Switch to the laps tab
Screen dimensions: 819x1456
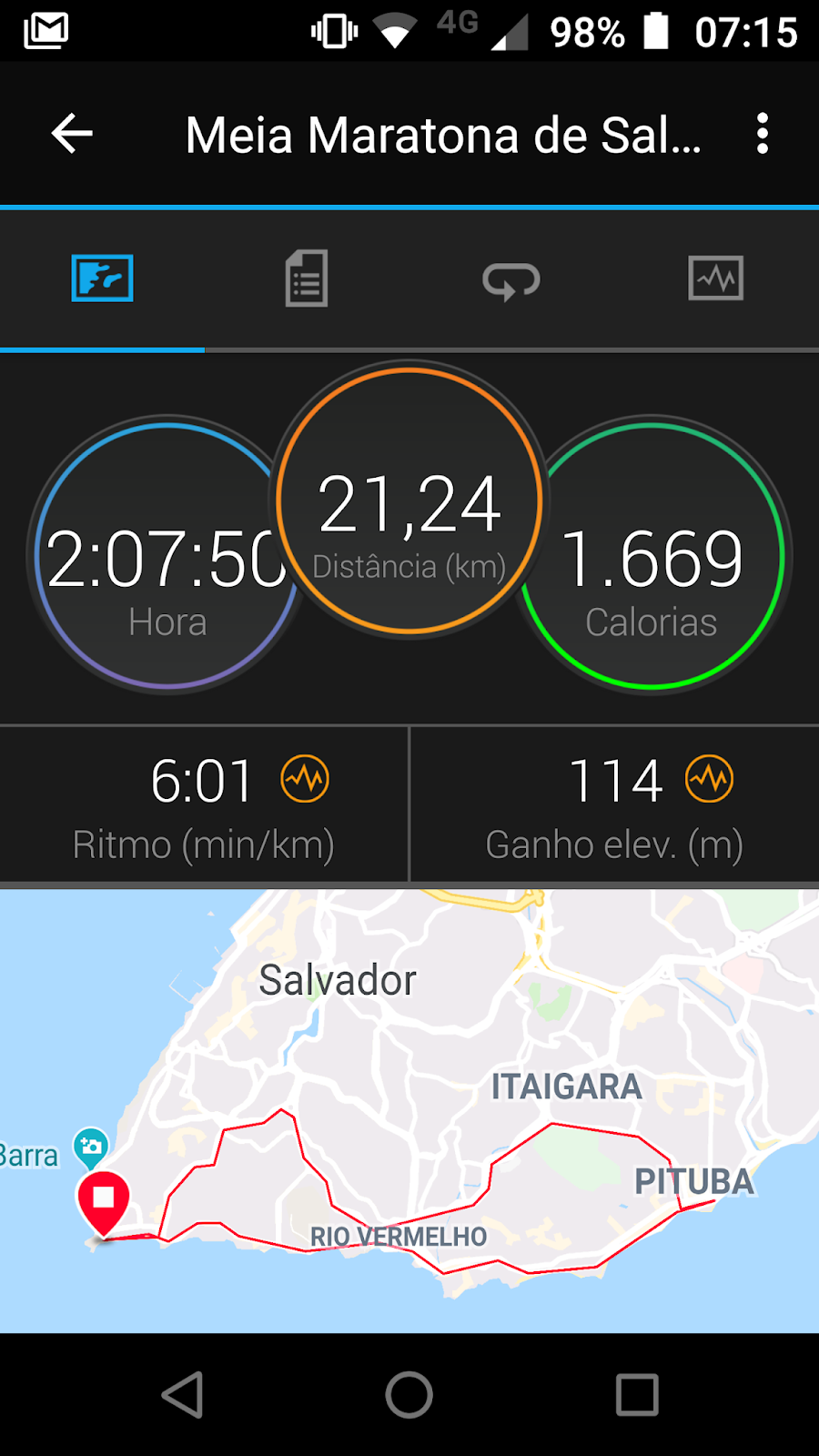pyautogui.click(x=511, y=278)
